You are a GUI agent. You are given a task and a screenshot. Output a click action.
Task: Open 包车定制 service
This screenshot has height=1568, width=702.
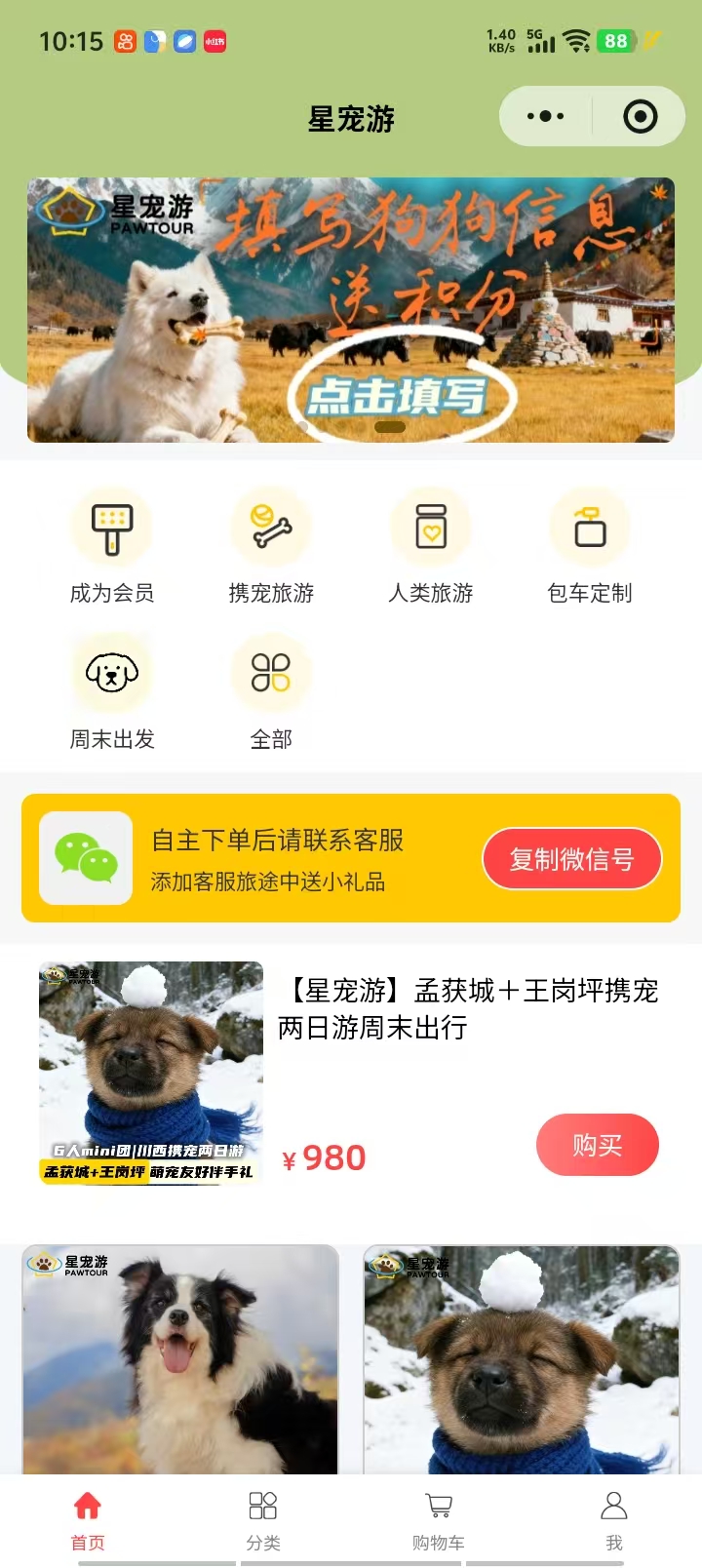[x=589, y=546]
